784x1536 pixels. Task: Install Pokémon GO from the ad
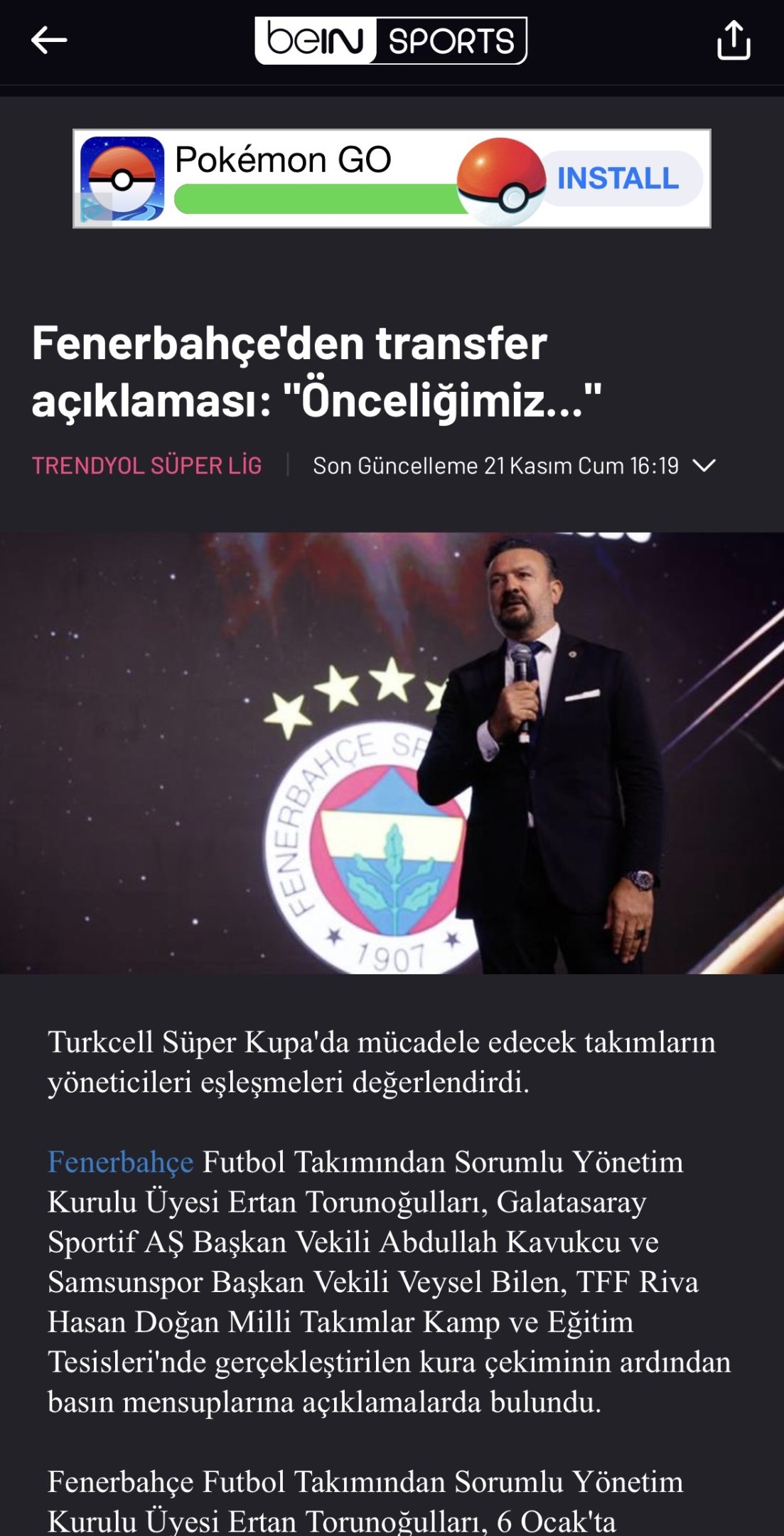pyautogui.click(x=618, y=178)
